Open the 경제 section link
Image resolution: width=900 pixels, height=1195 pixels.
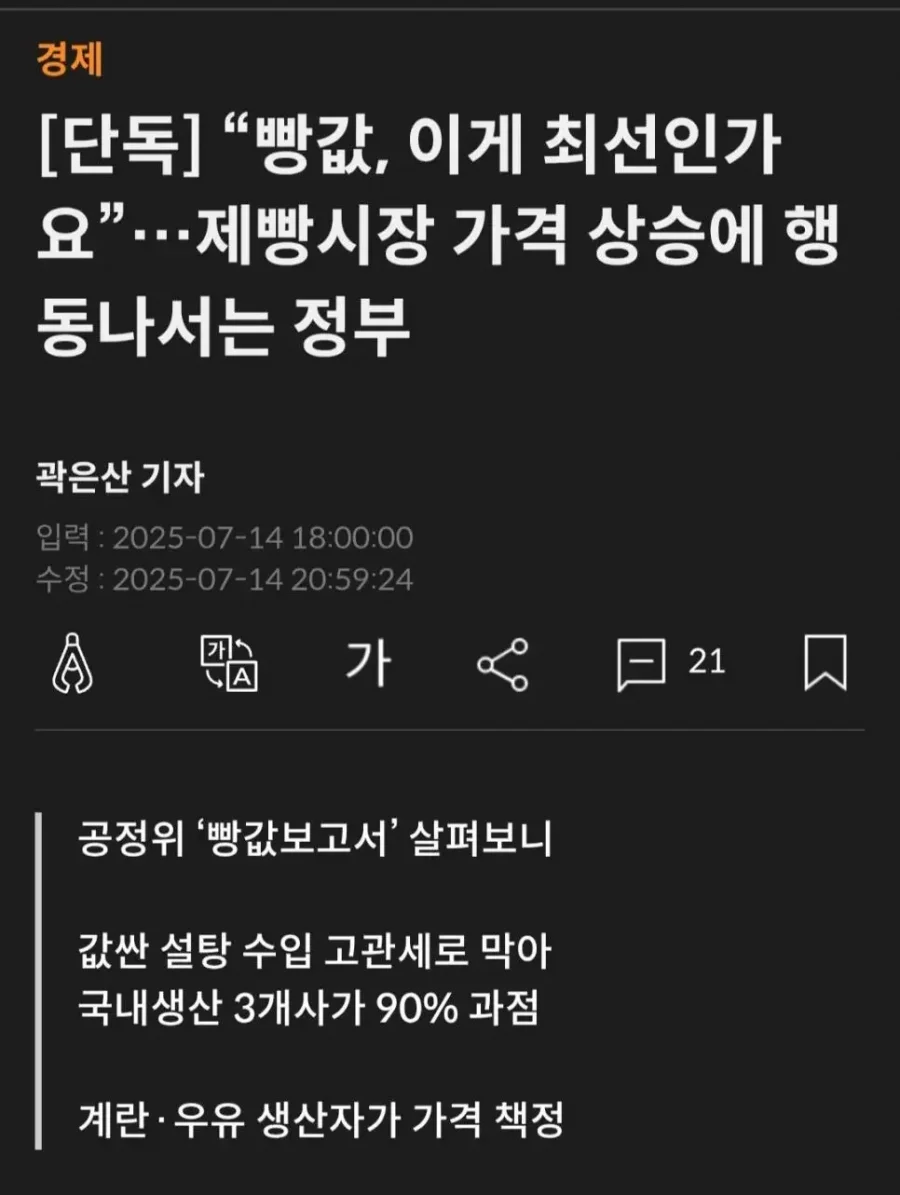point(70,62)
